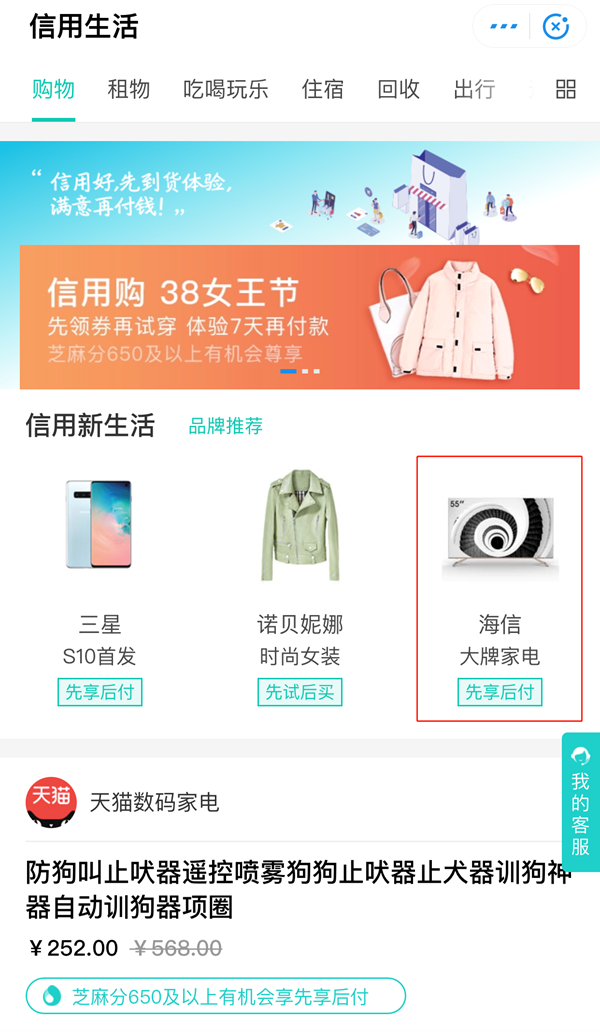The height and width of the screenshot is (1032, 600).
Task: Switch to the 租物 tab
Action: coord(129,89)
